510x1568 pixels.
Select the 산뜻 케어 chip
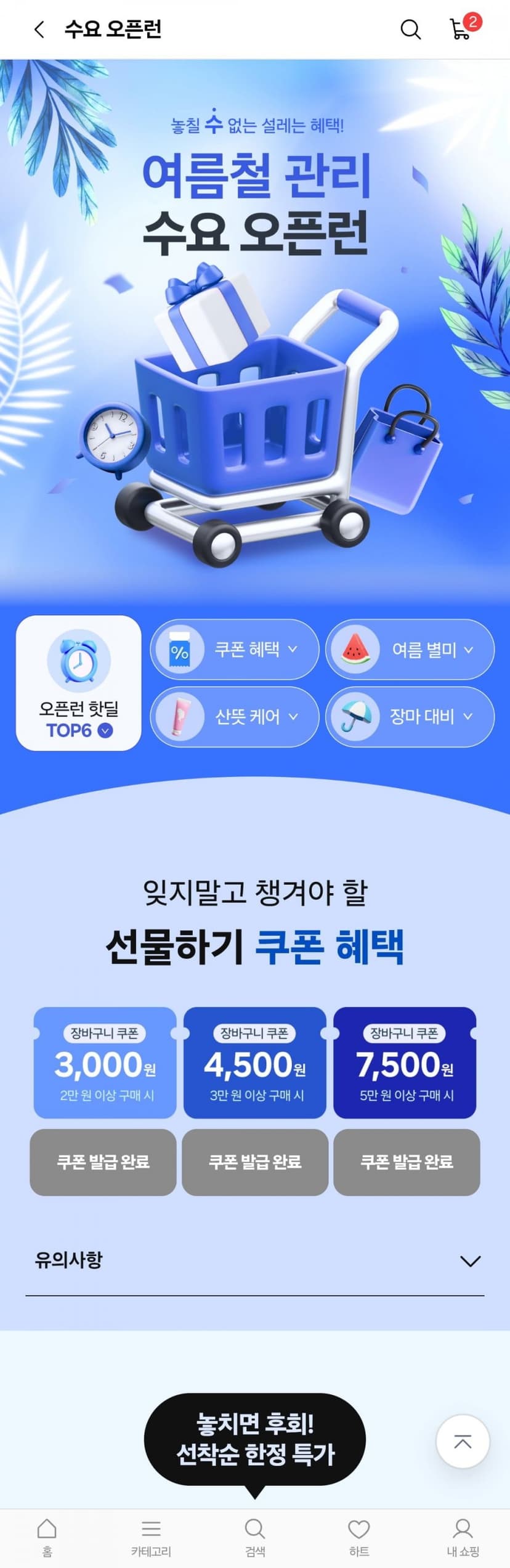[x=235, y=717]
